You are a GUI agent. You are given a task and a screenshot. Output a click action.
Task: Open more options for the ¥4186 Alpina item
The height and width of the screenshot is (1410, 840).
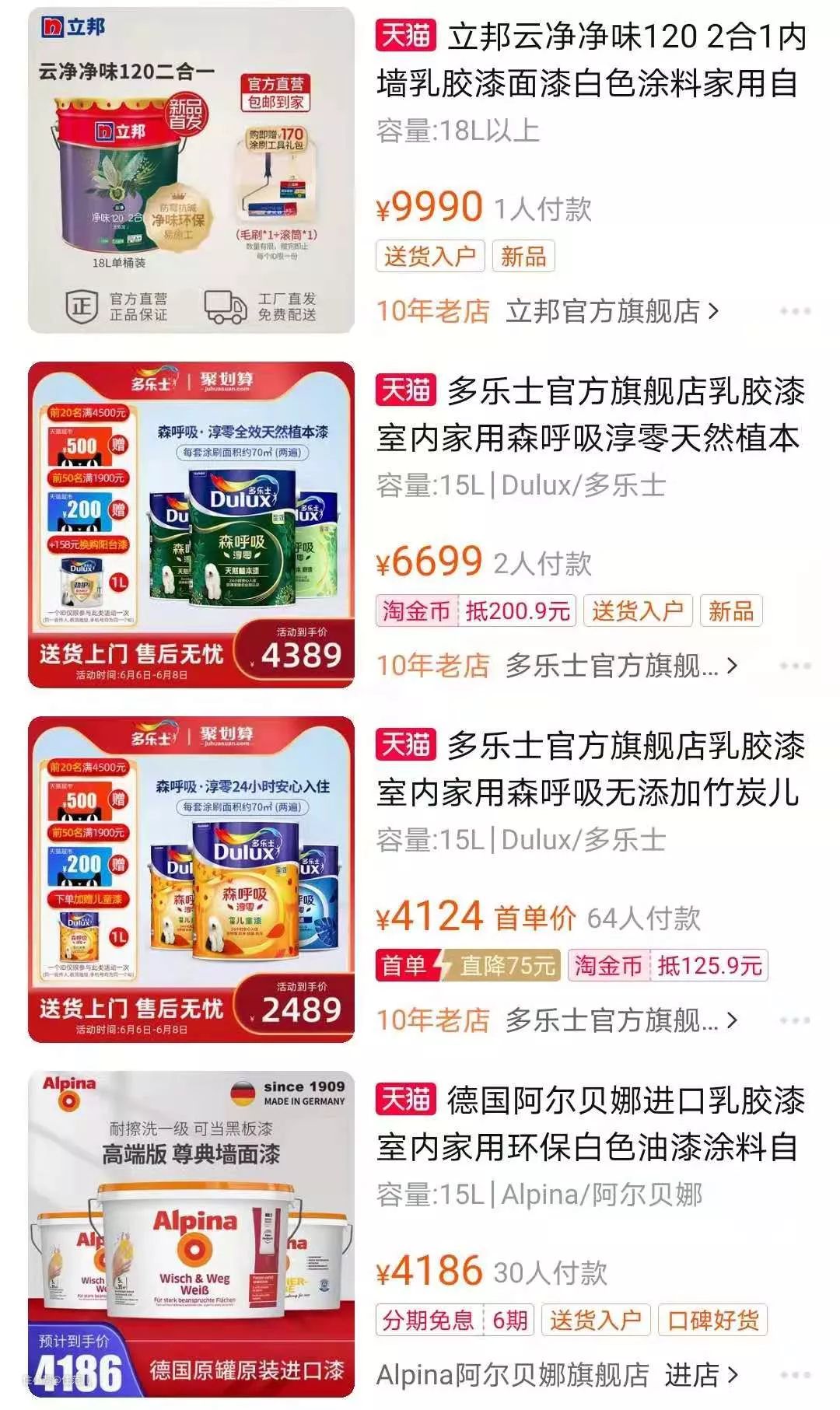click(794, 1375)
